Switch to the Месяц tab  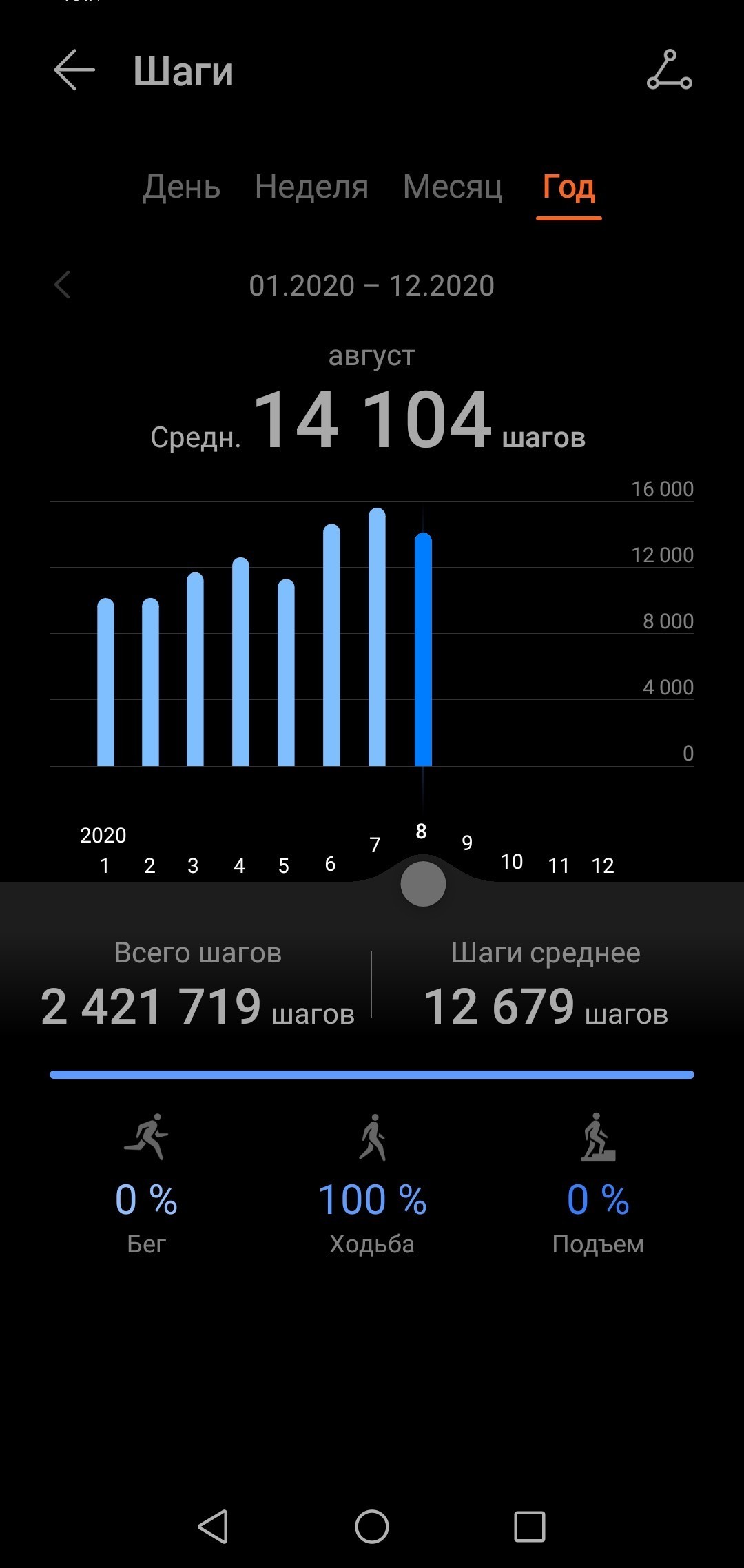453,187
